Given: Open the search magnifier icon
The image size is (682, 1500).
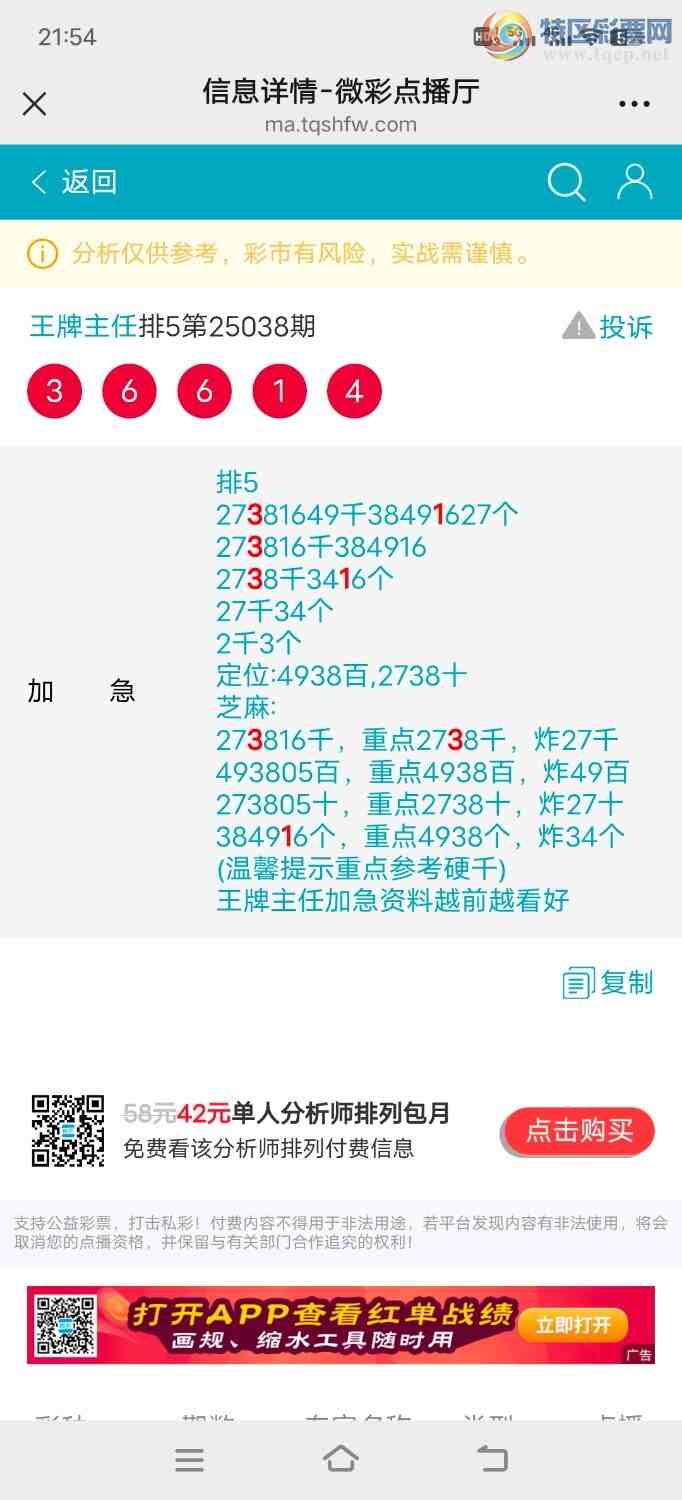Looking at the screenshot, I should click(565, 182).
